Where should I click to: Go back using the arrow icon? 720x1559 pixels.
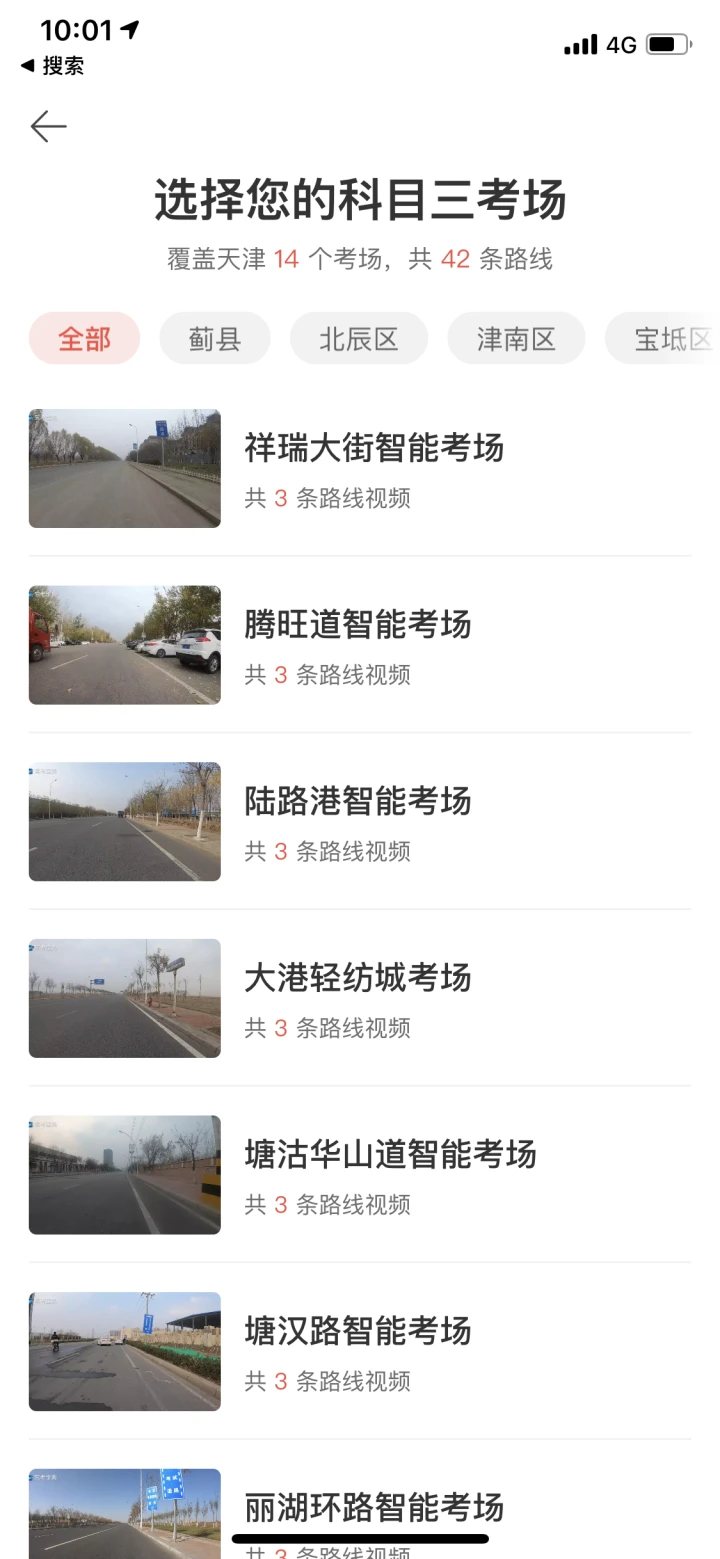pyautogui.click(x=48, y=127)
